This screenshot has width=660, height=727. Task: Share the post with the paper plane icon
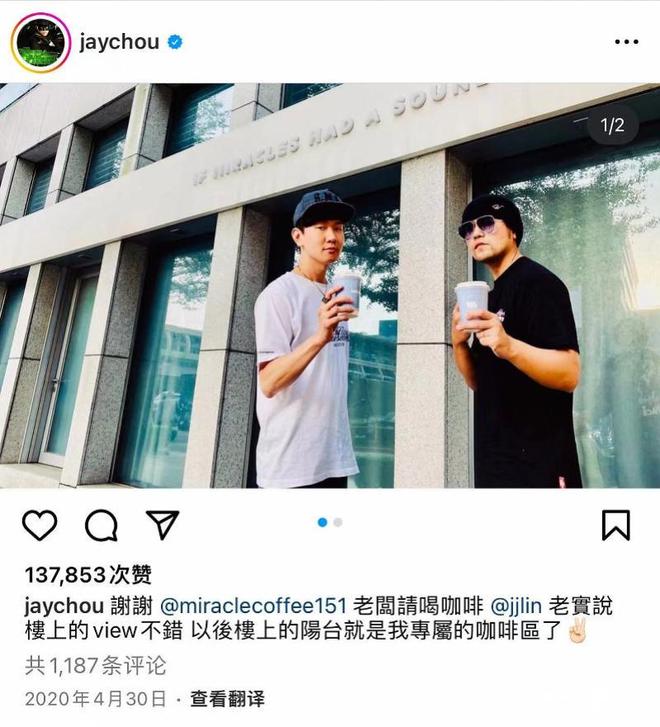click(x=162, y=525)
